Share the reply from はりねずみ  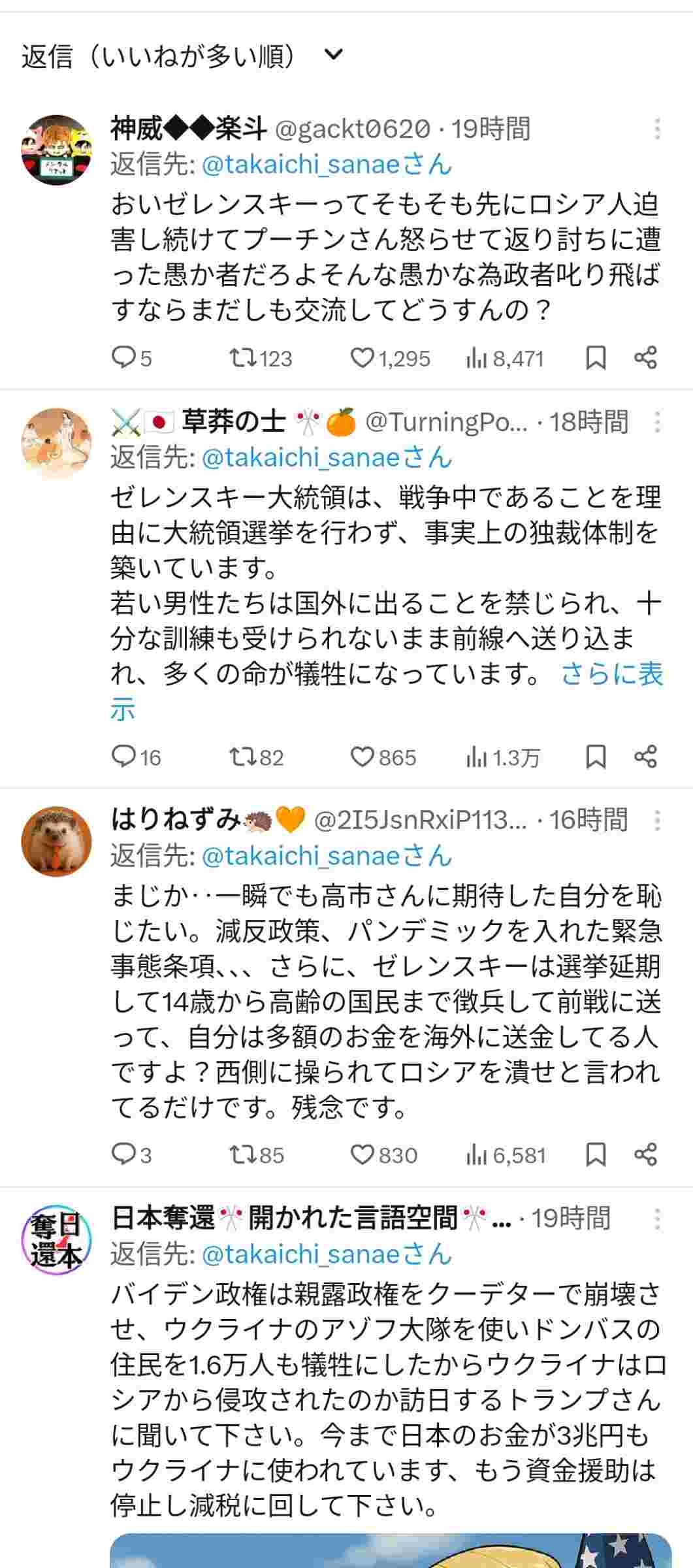[x=645, y=1155]
